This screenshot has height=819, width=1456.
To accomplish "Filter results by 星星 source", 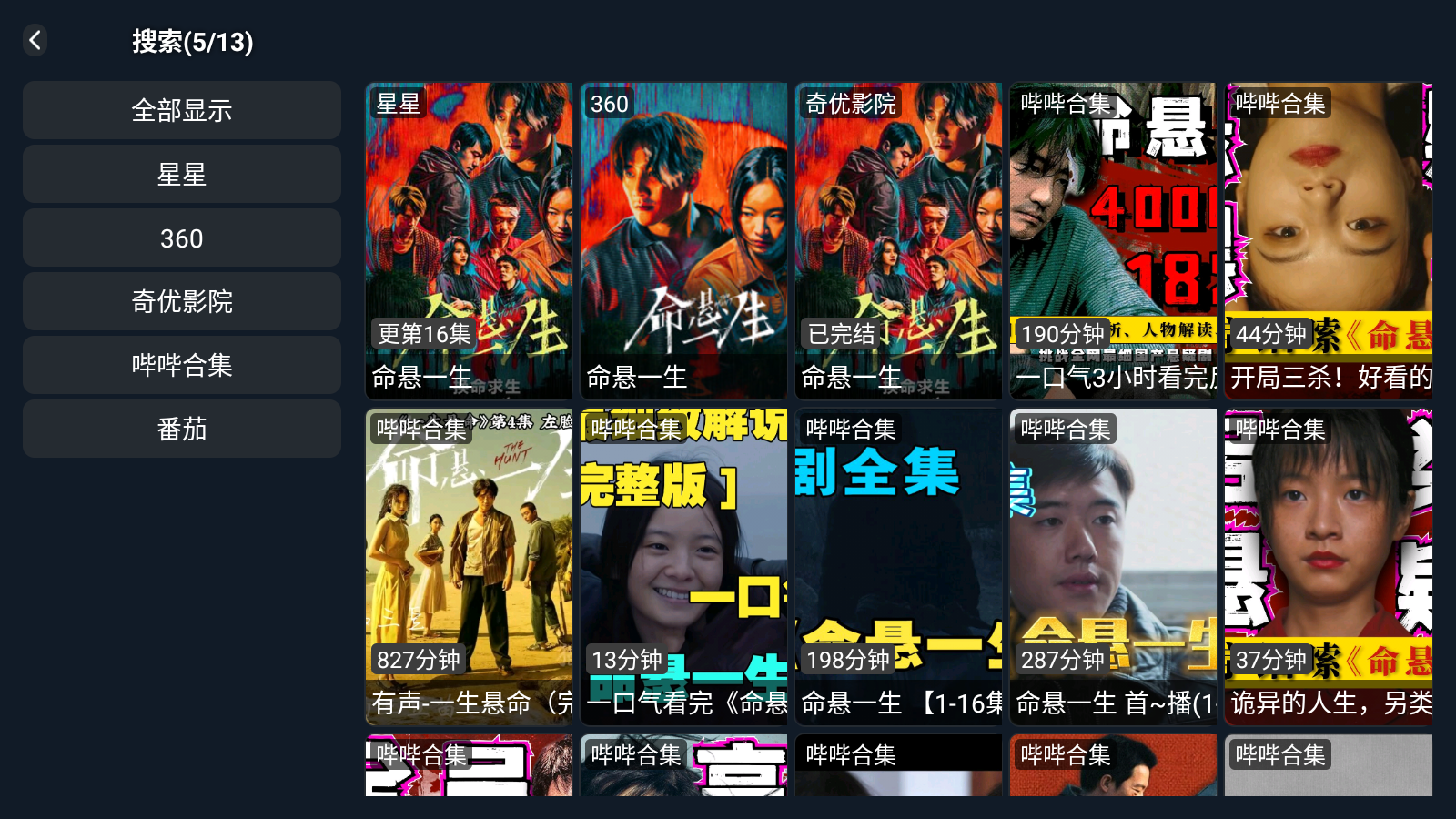I will click(x=181, y=174).
